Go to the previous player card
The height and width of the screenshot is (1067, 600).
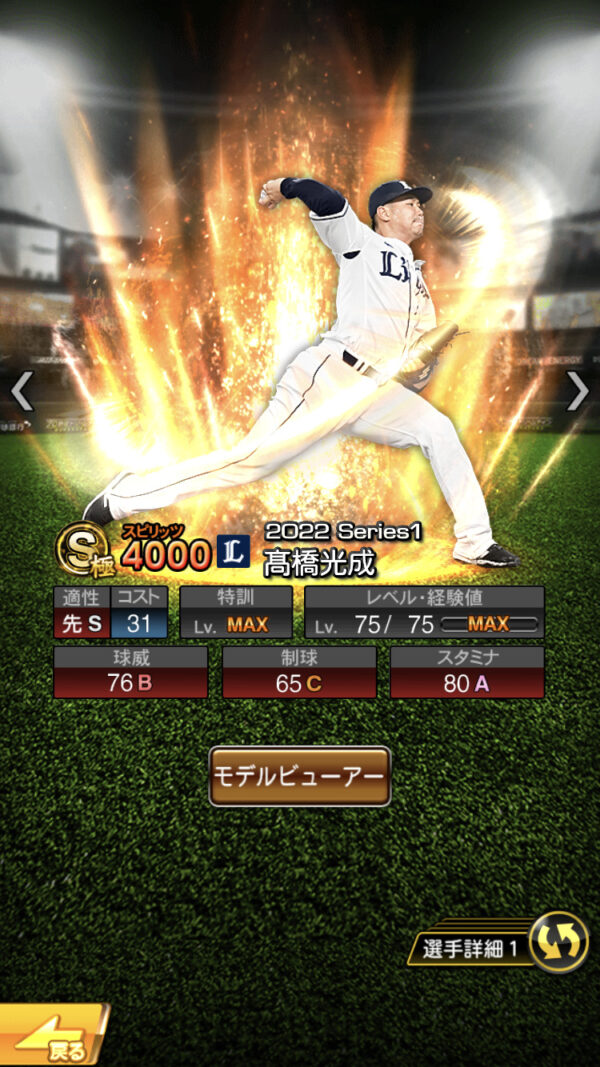click(x=22, y=392)
